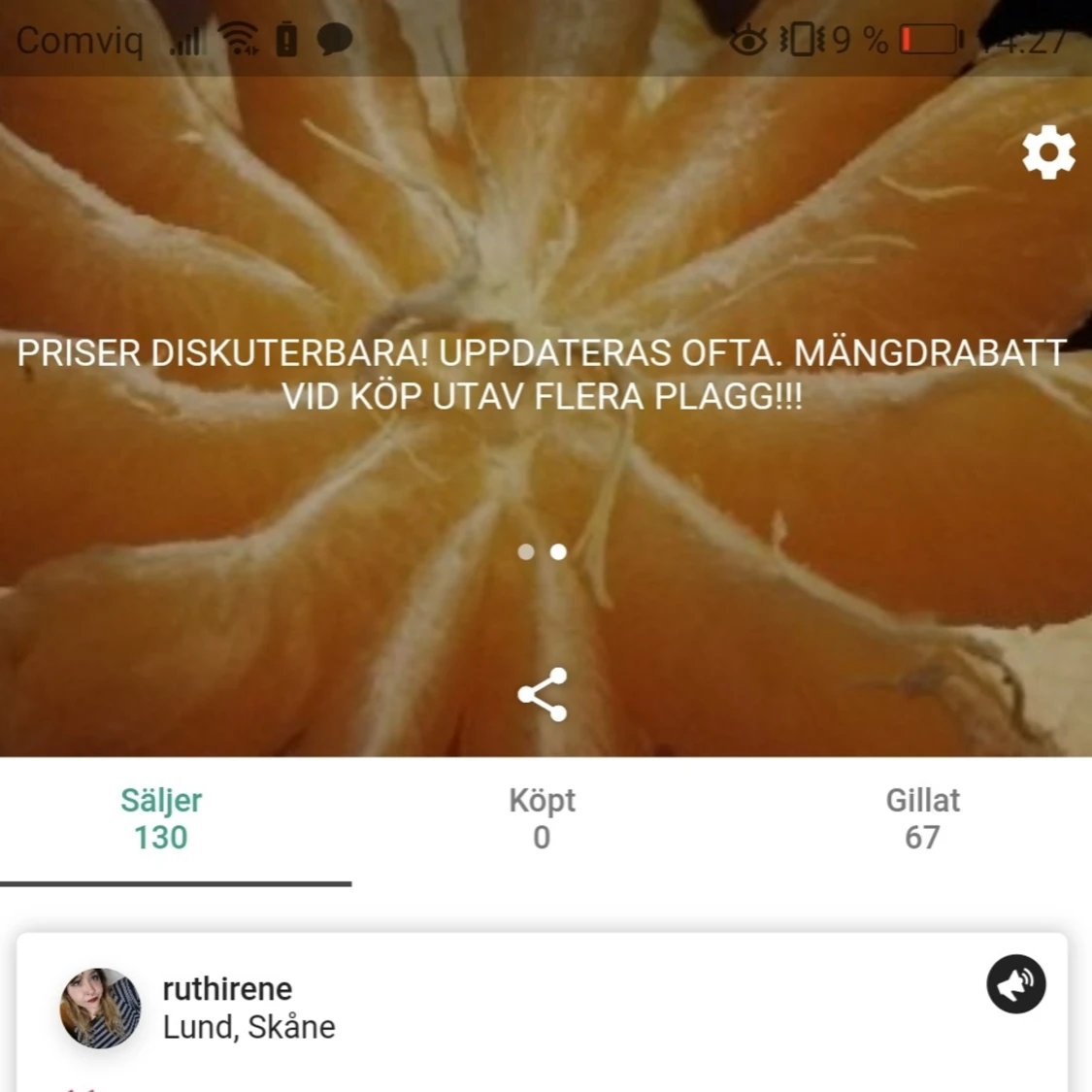Open the settings gear icon

tap(1048, 152)
